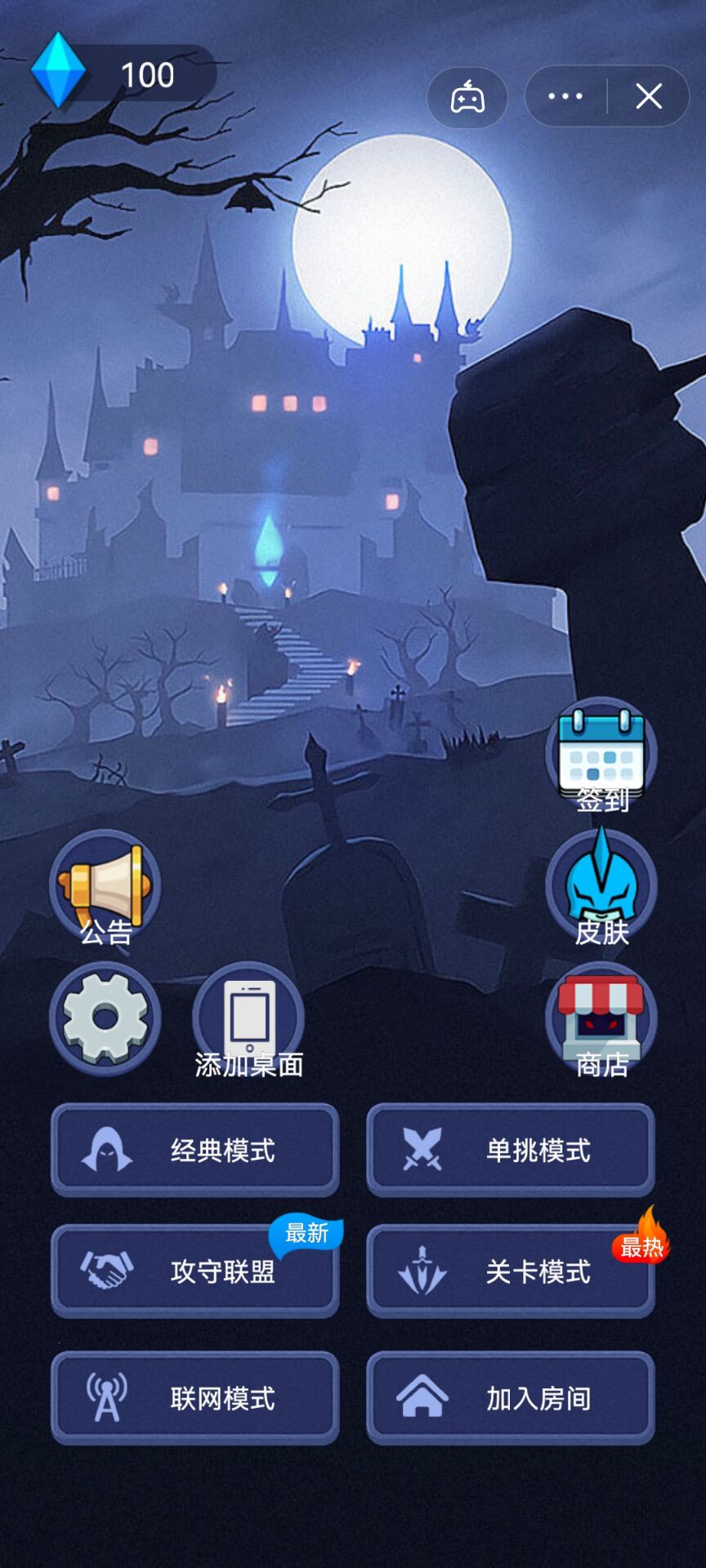Play 关卡模式 level mode
This screenshot has height=1568, width=706.
coord(511,1272)
